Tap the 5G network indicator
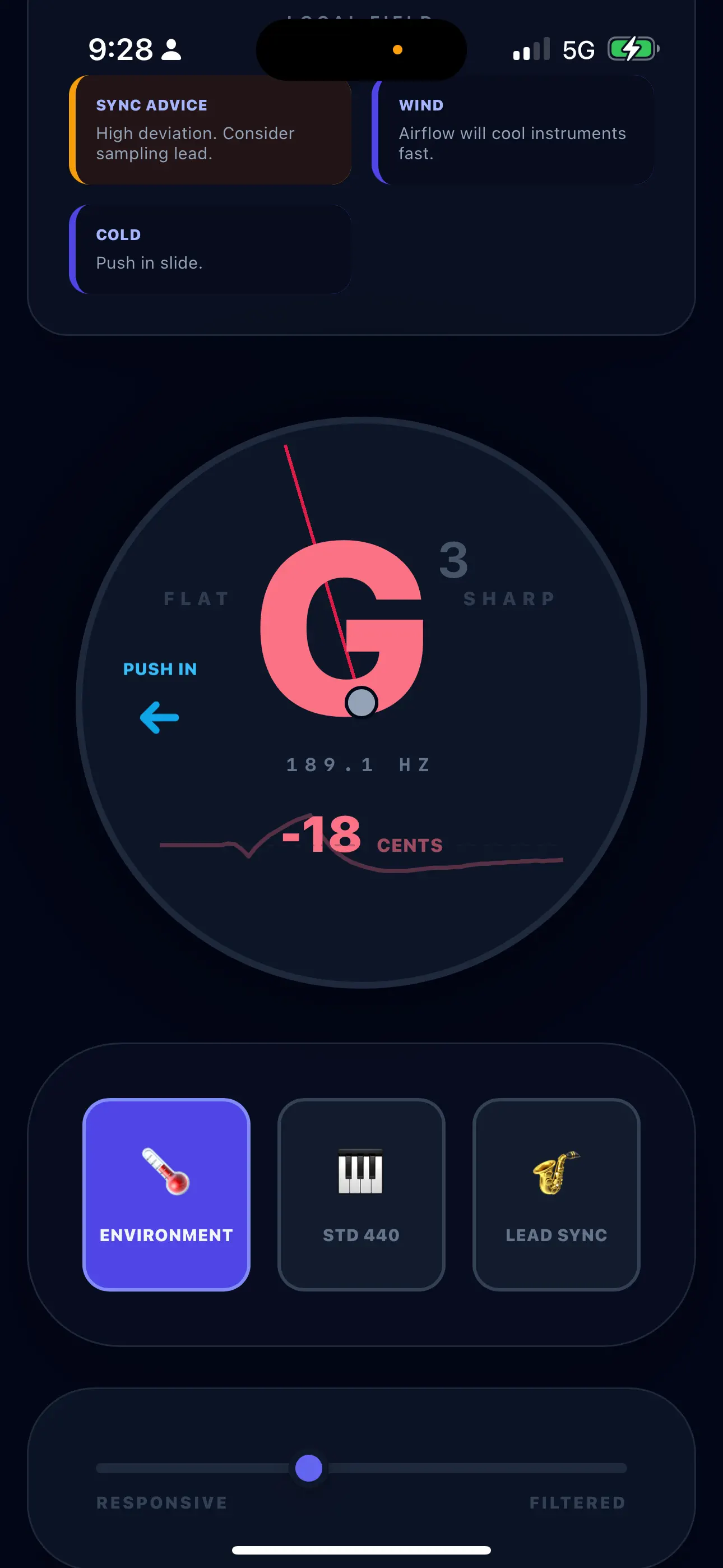Viewport: 723px width, 1568px height. click(x=578, y=49)
